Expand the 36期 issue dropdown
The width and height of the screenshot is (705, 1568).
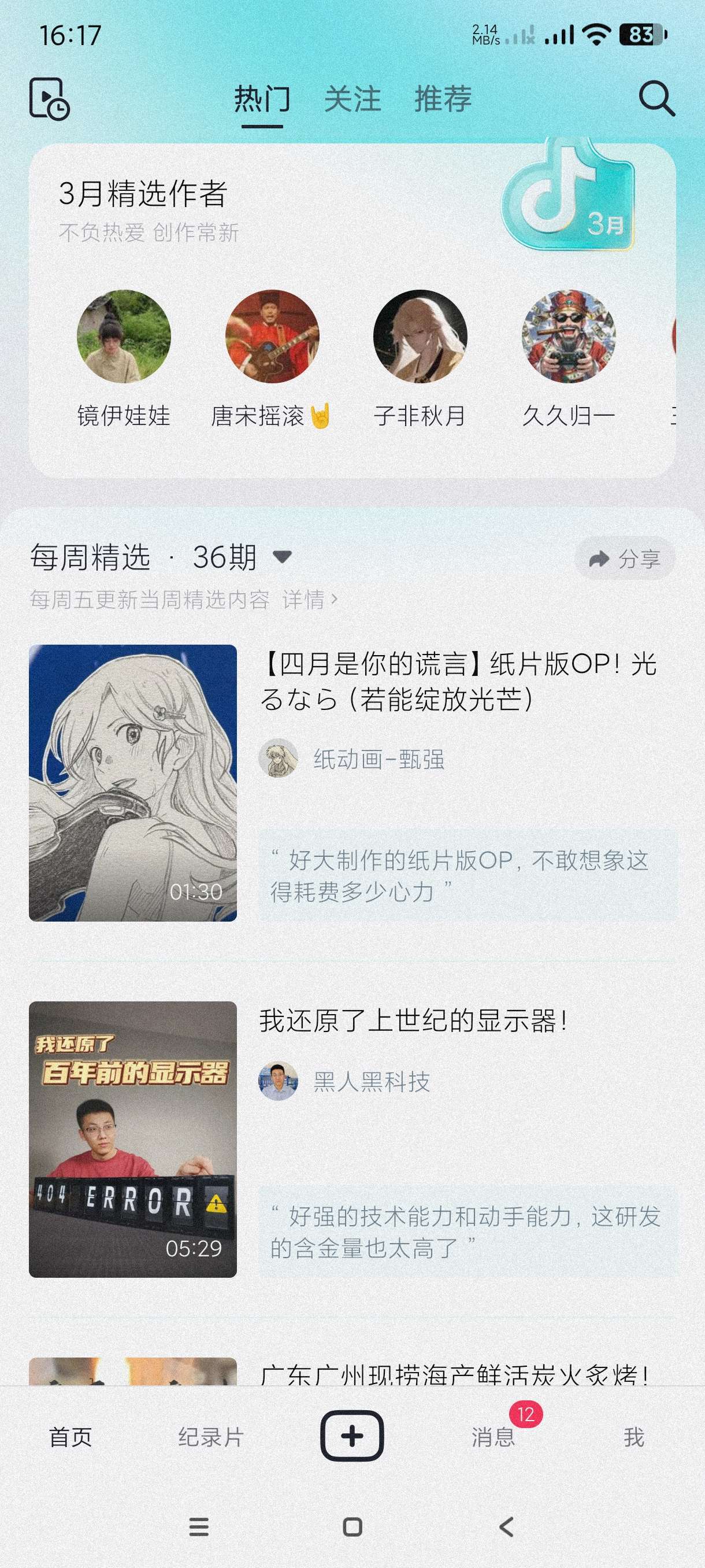tap(281, 556)
